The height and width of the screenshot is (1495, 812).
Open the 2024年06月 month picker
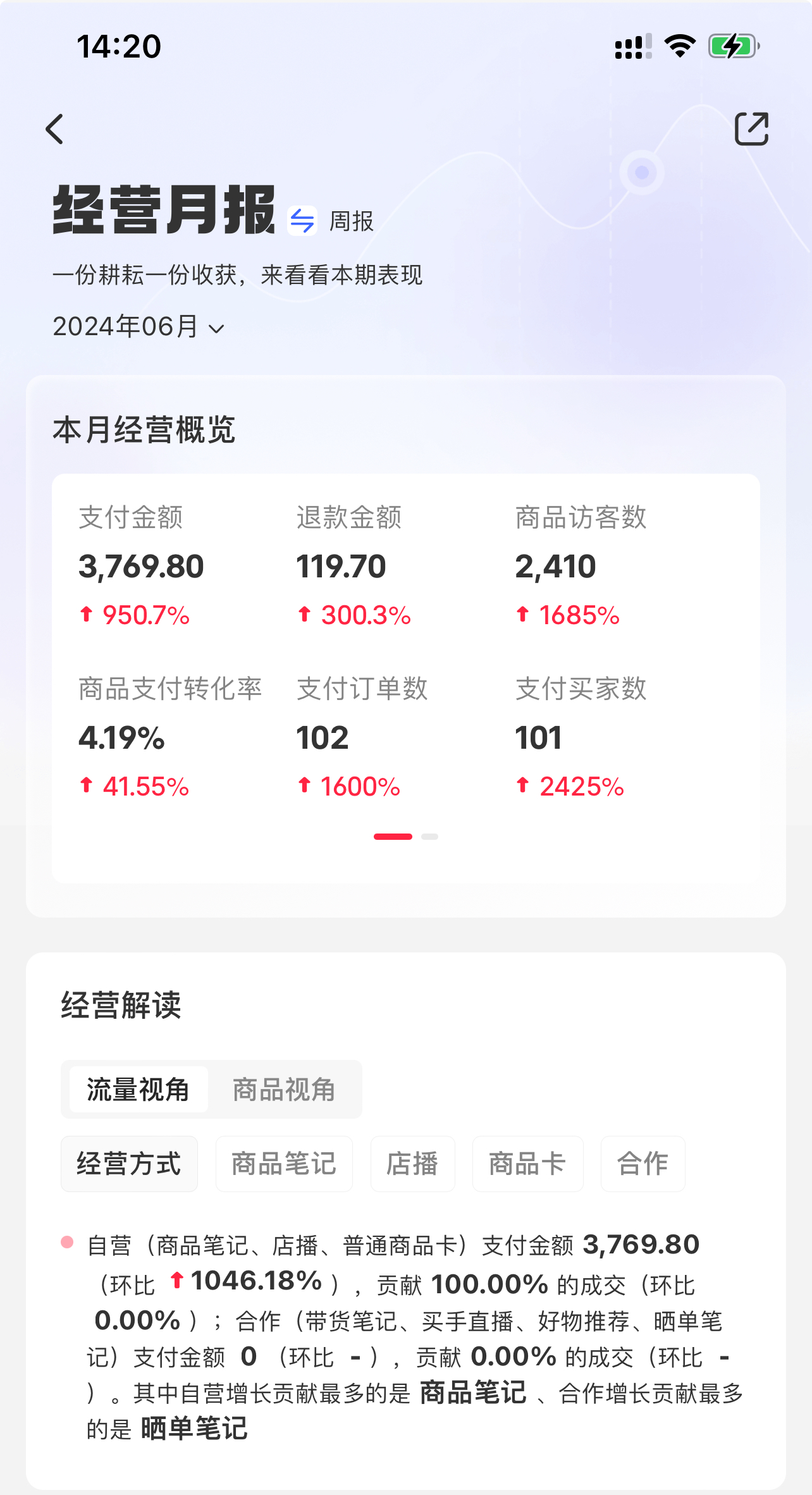(138, 327)
